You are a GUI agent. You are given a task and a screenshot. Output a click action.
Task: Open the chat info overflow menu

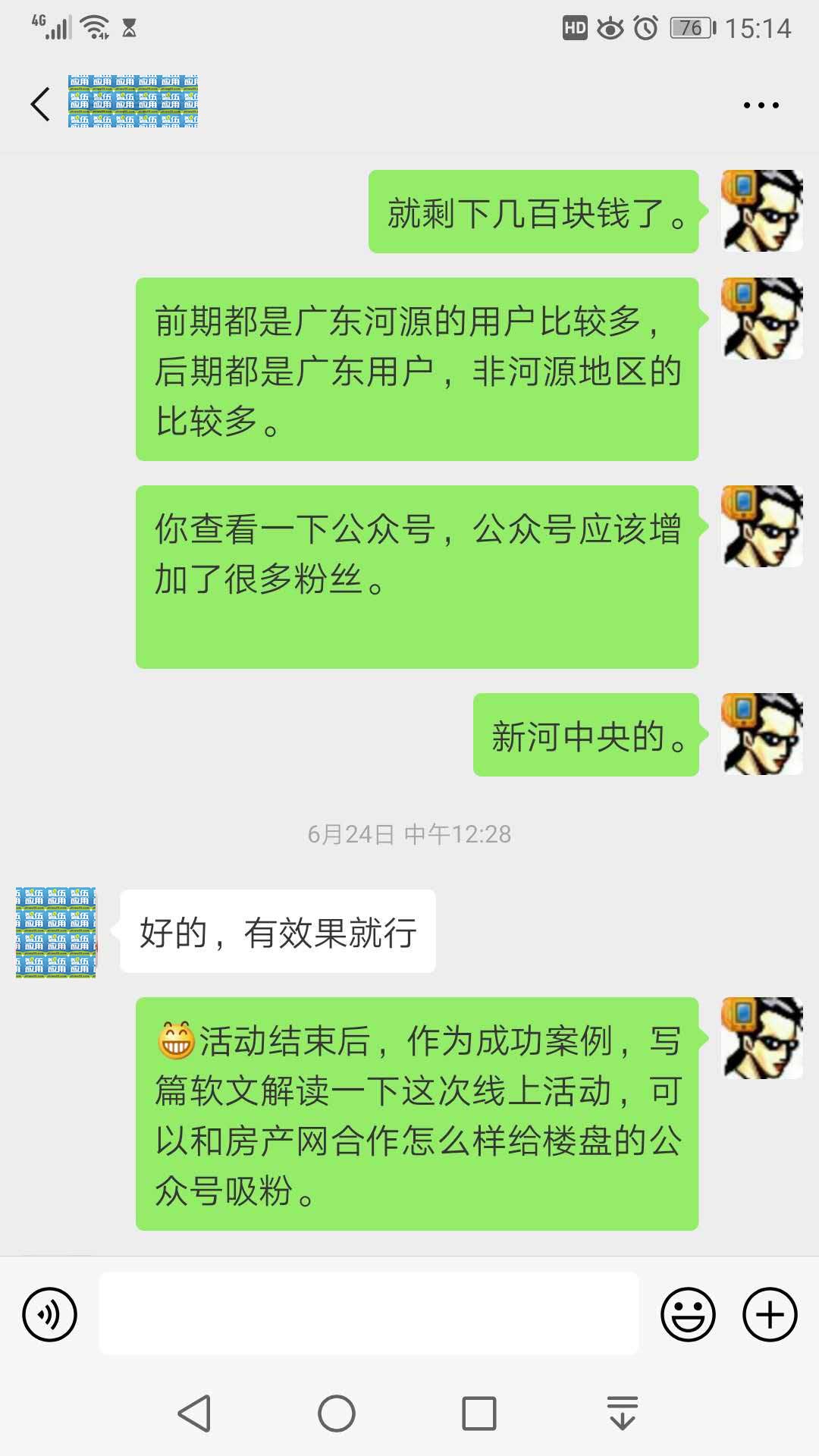pyautogui.click(x=761, y=105)
